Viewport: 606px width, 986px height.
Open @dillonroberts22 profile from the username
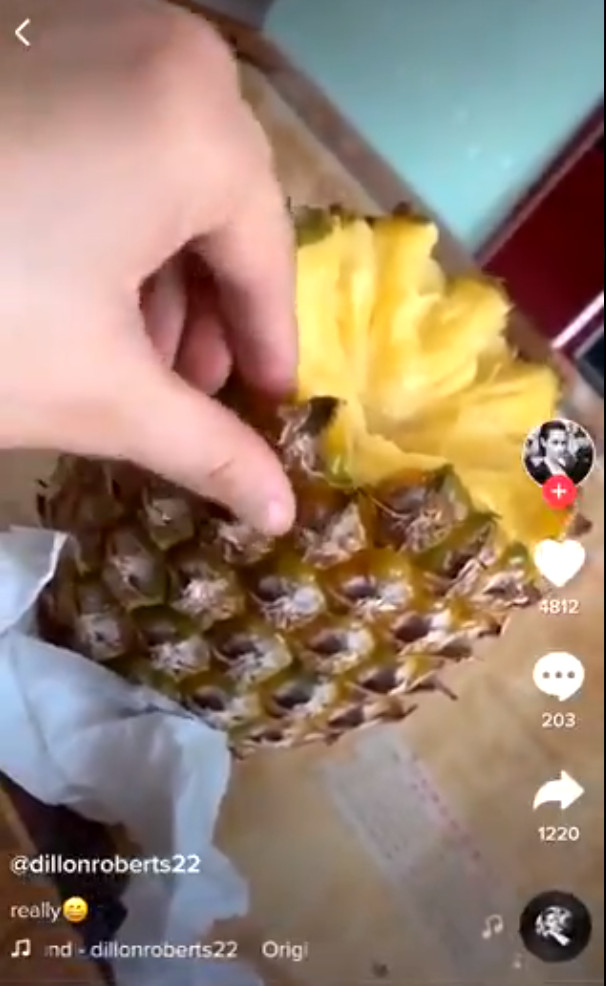coord(104,865)
